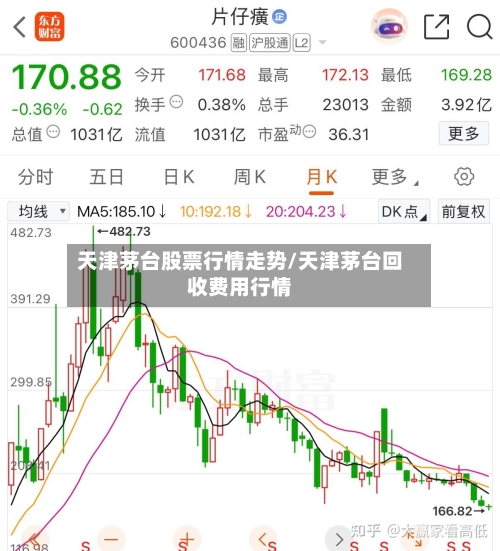Open the 前复权 adjustment option
Image resolution: width=500 pixels, height=551 pixels.
(x=463, y=212)
